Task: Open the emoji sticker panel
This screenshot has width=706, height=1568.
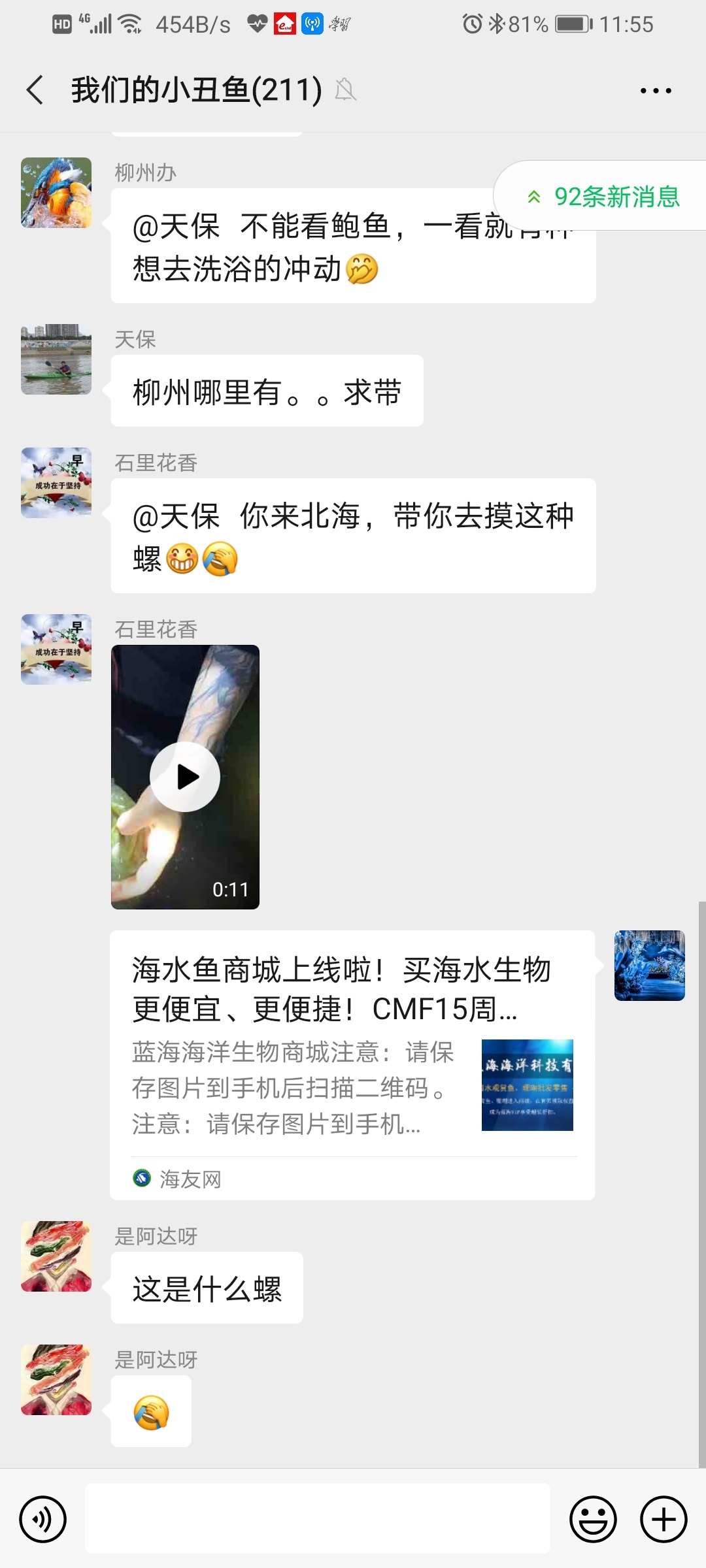Action: click(x=593, y=1519)
